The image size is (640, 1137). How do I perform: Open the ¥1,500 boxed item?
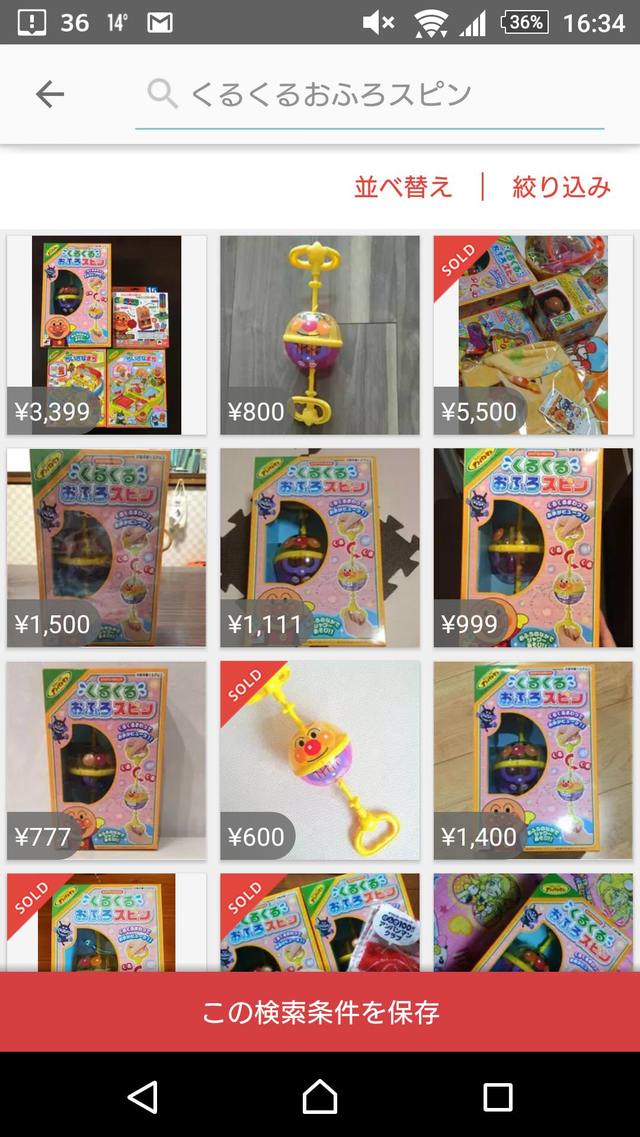pos(107,547)
